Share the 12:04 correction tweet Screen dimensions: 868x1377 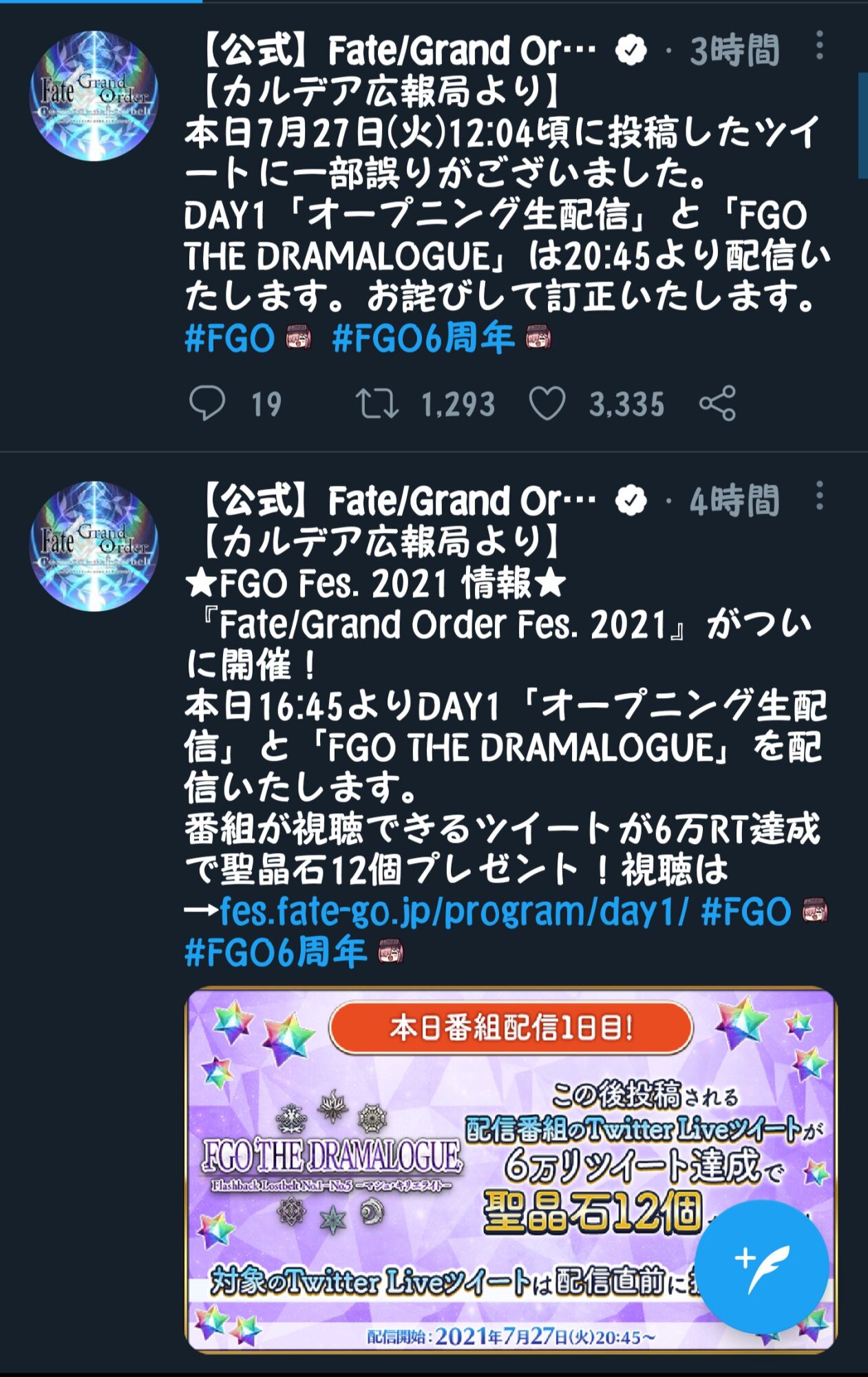(717, 403)
